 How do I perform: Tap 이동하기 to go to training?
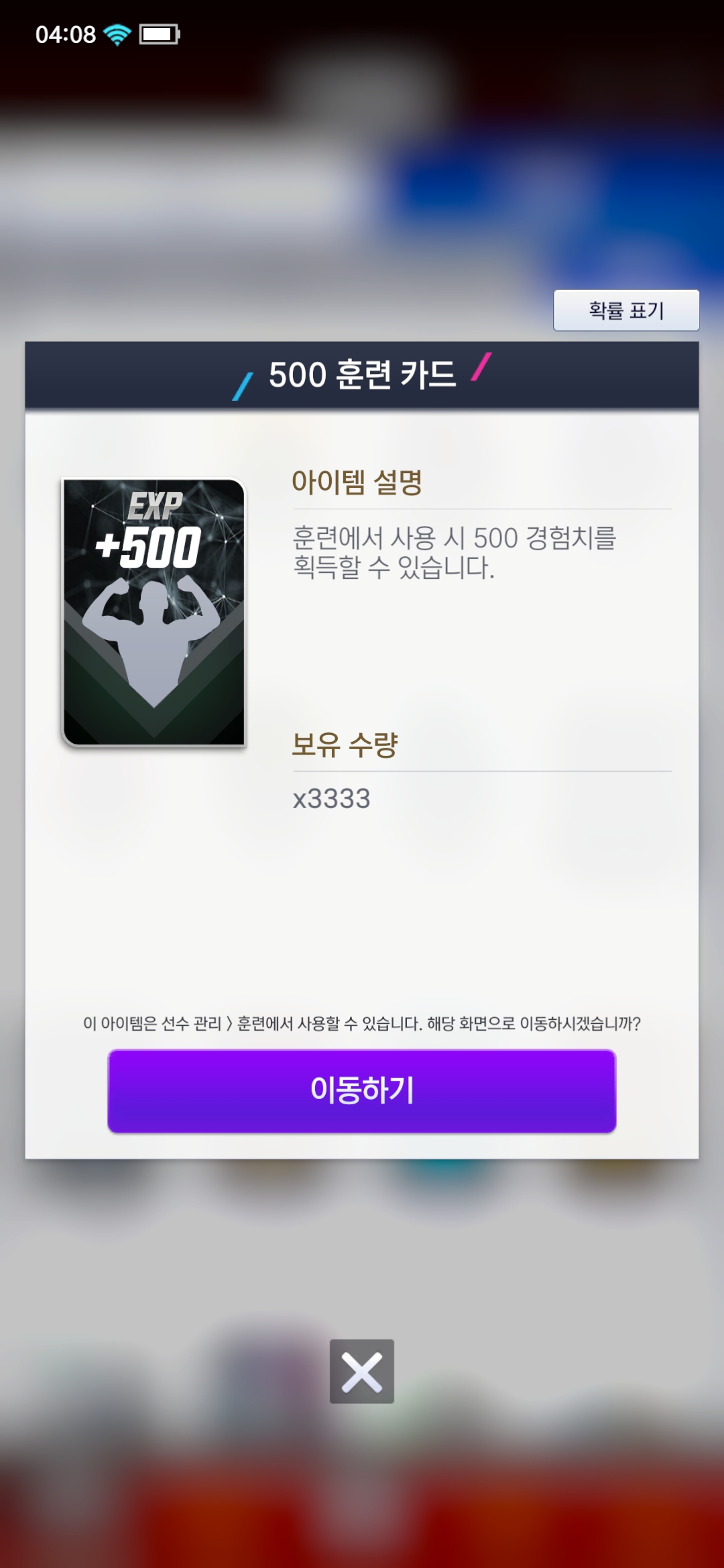click(362, 1090)
